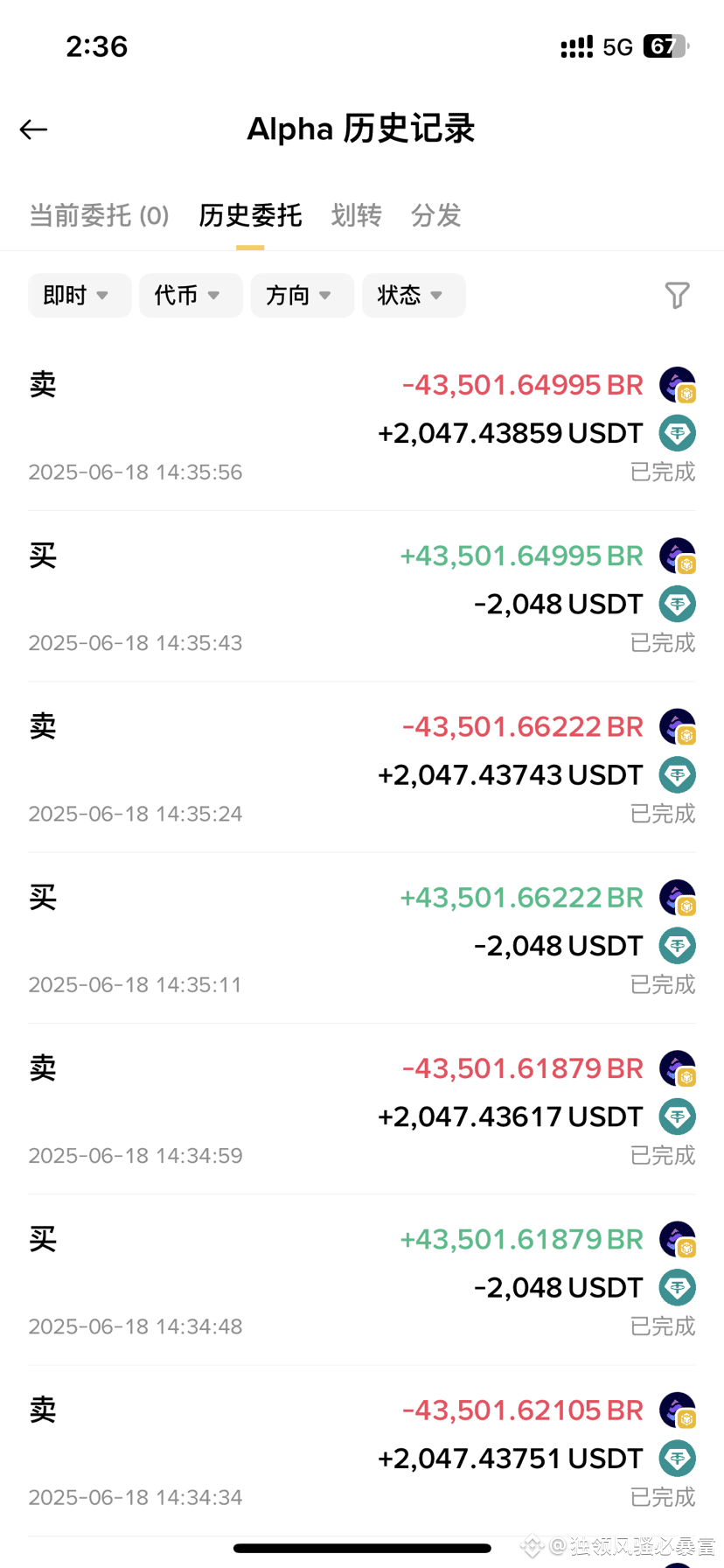Open the 分发 tab
The width and height of the screenshot is (724, 1568).
[x=435, y=216]
